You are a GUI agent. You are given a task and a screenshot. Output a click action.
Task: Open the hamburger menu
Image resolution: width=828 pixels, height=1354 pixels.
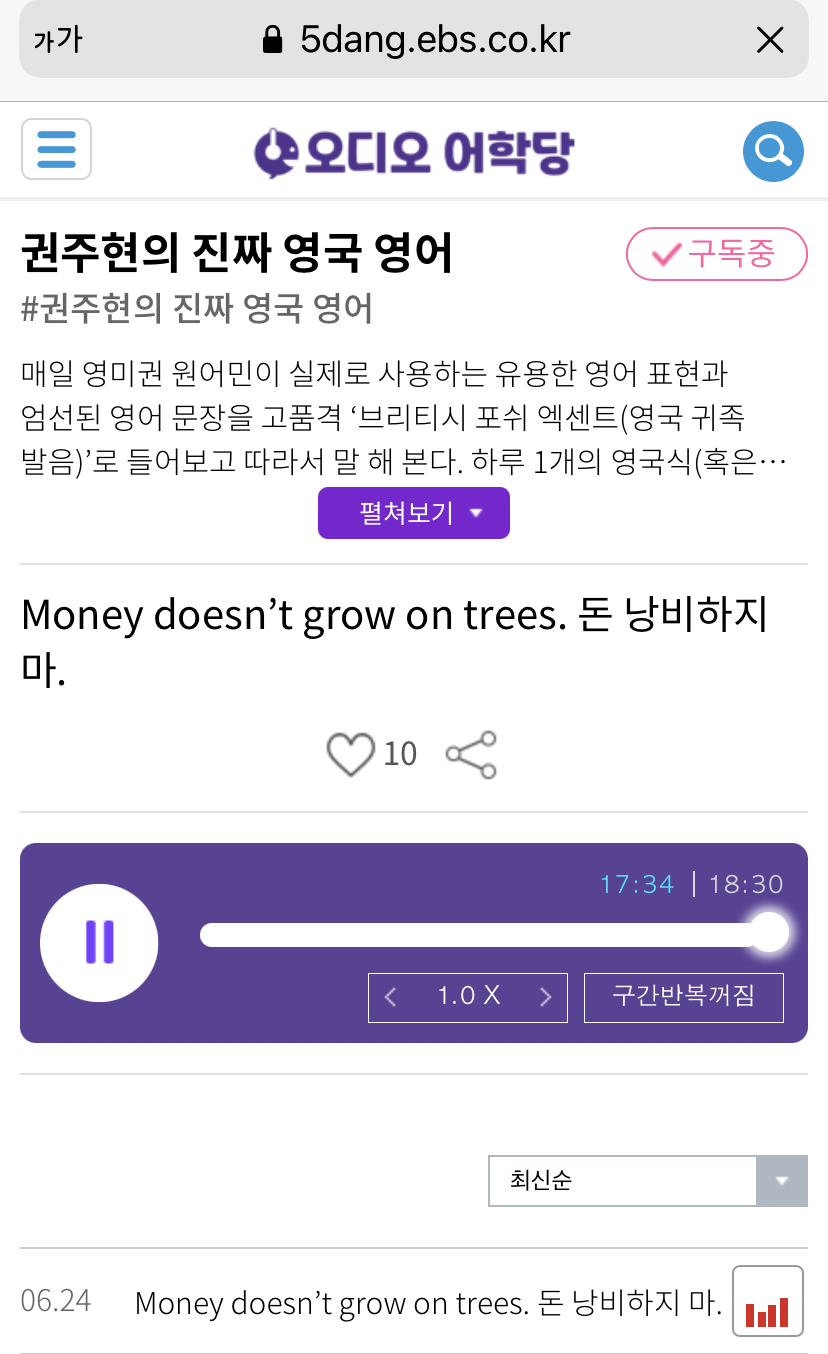[x=56, y=150]
